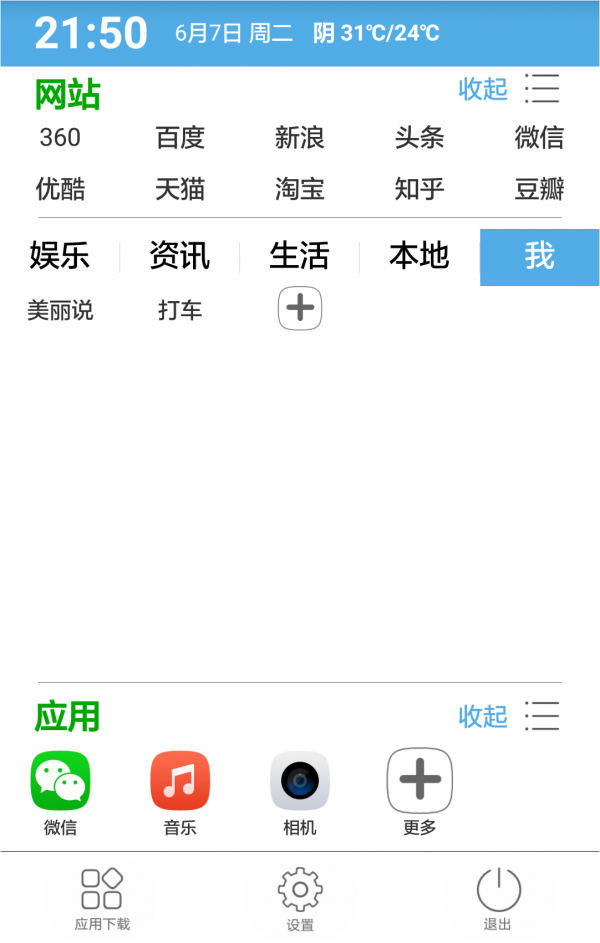The image size is (600, 943).
Task: Tap 更多 to add more apps
Action: [420, 782]
